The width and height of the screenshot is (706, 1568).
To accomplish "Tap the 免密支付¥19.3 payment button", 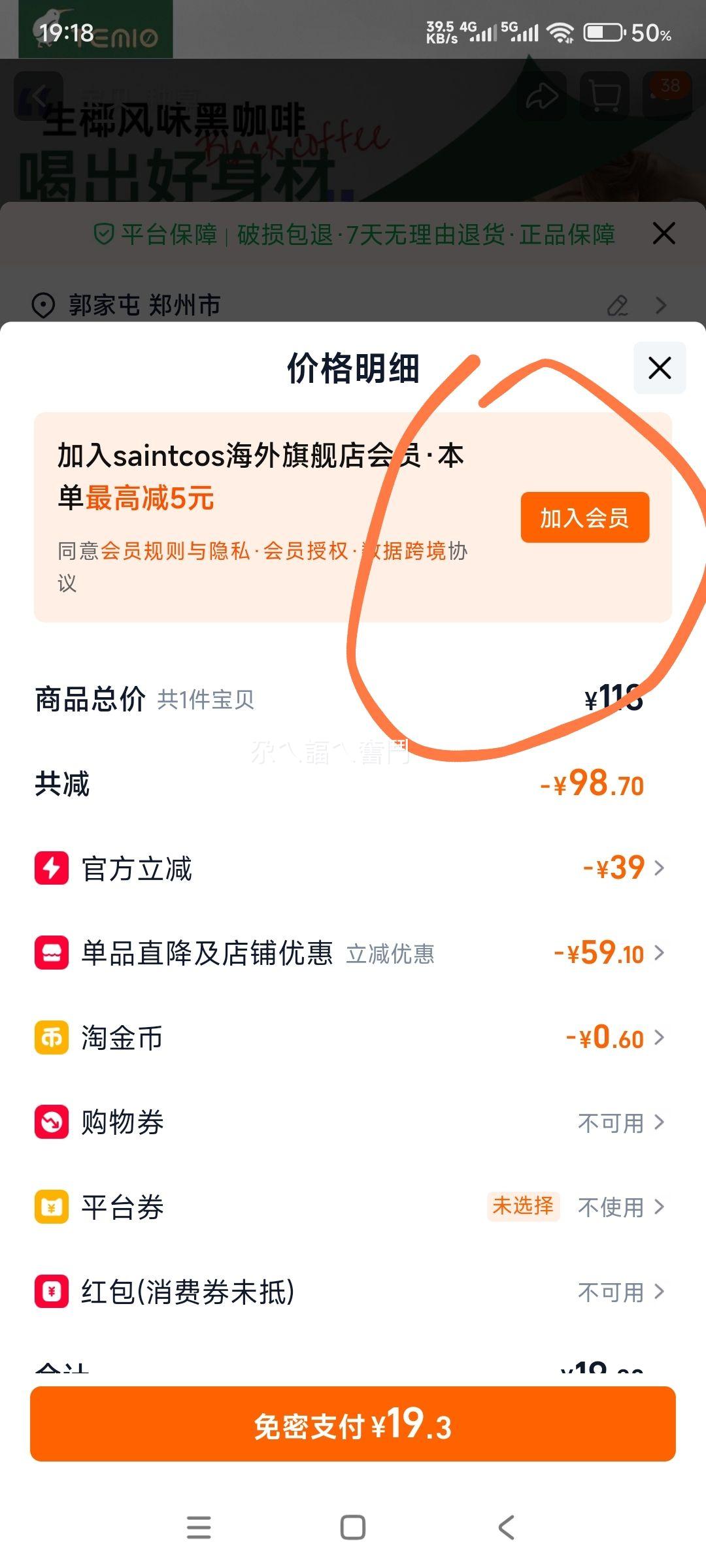I will [353, 1428].
